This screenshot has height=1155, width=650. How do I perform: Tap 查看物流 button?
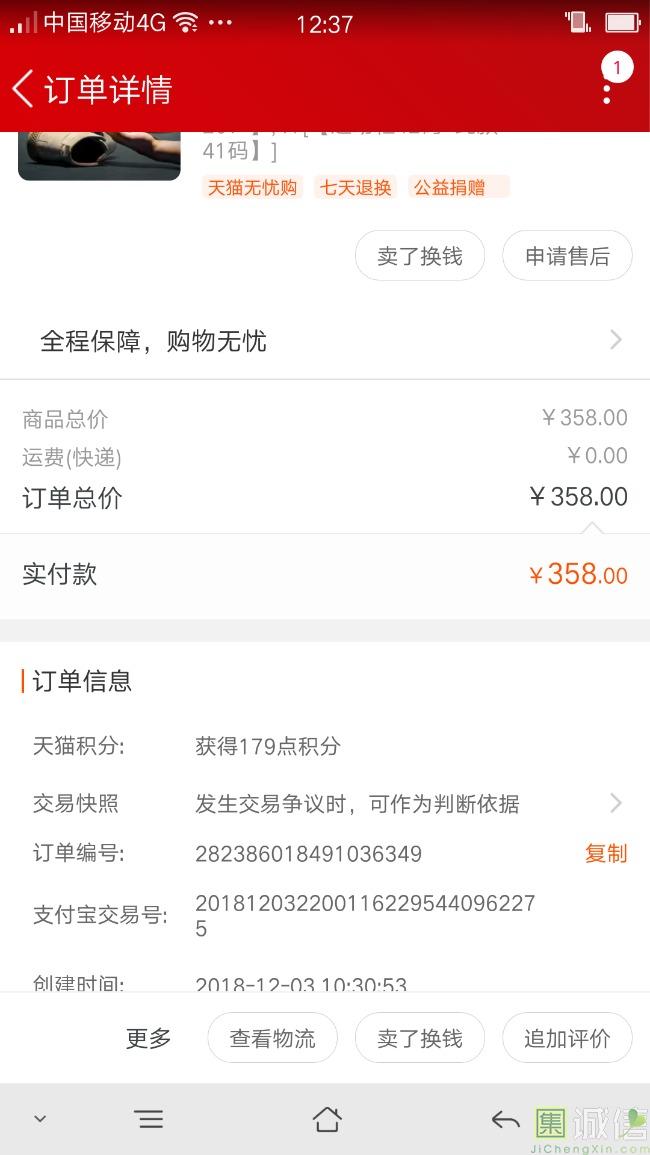272,1038
